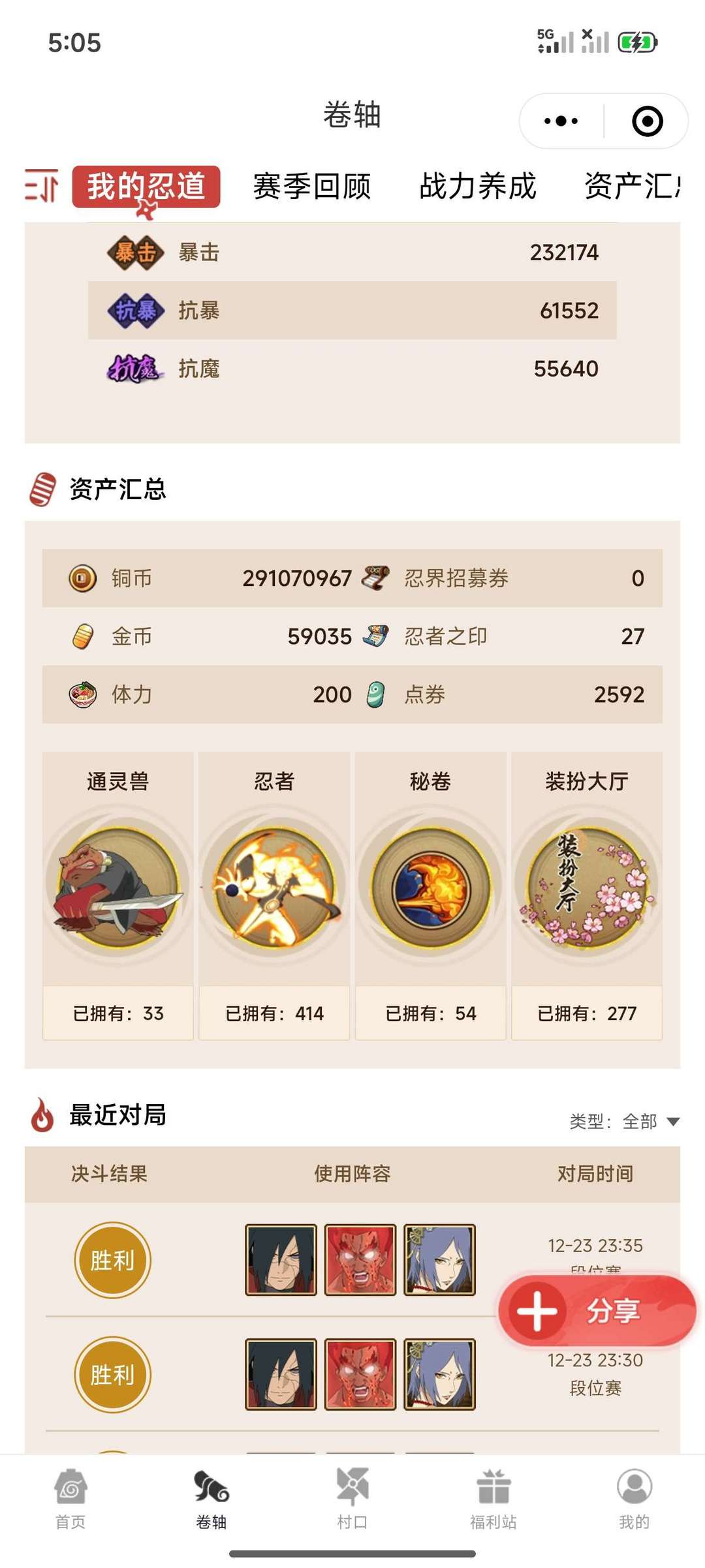
Task: Open the 村口 bottom tab
Action: 352,1499
